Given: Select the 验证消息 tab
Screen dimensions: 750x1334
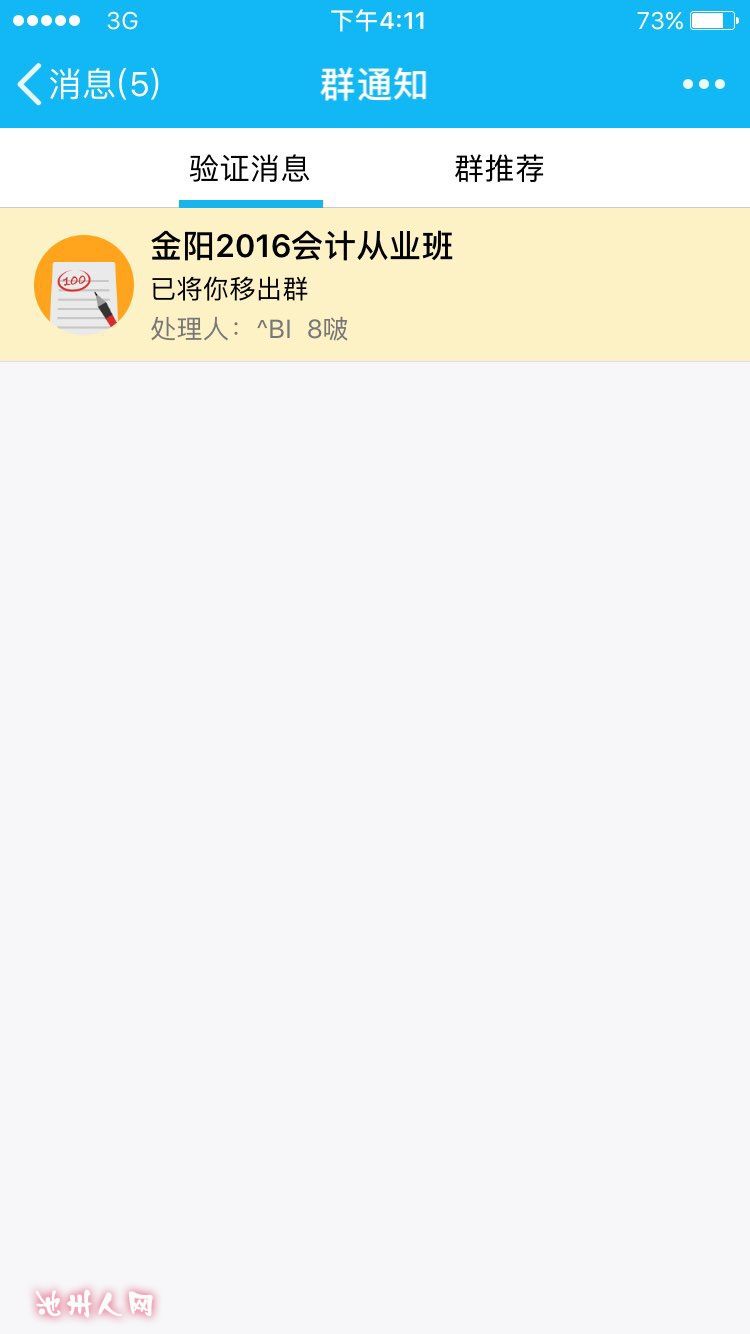Looking at the screenshot, I should [x=249, y=168].
